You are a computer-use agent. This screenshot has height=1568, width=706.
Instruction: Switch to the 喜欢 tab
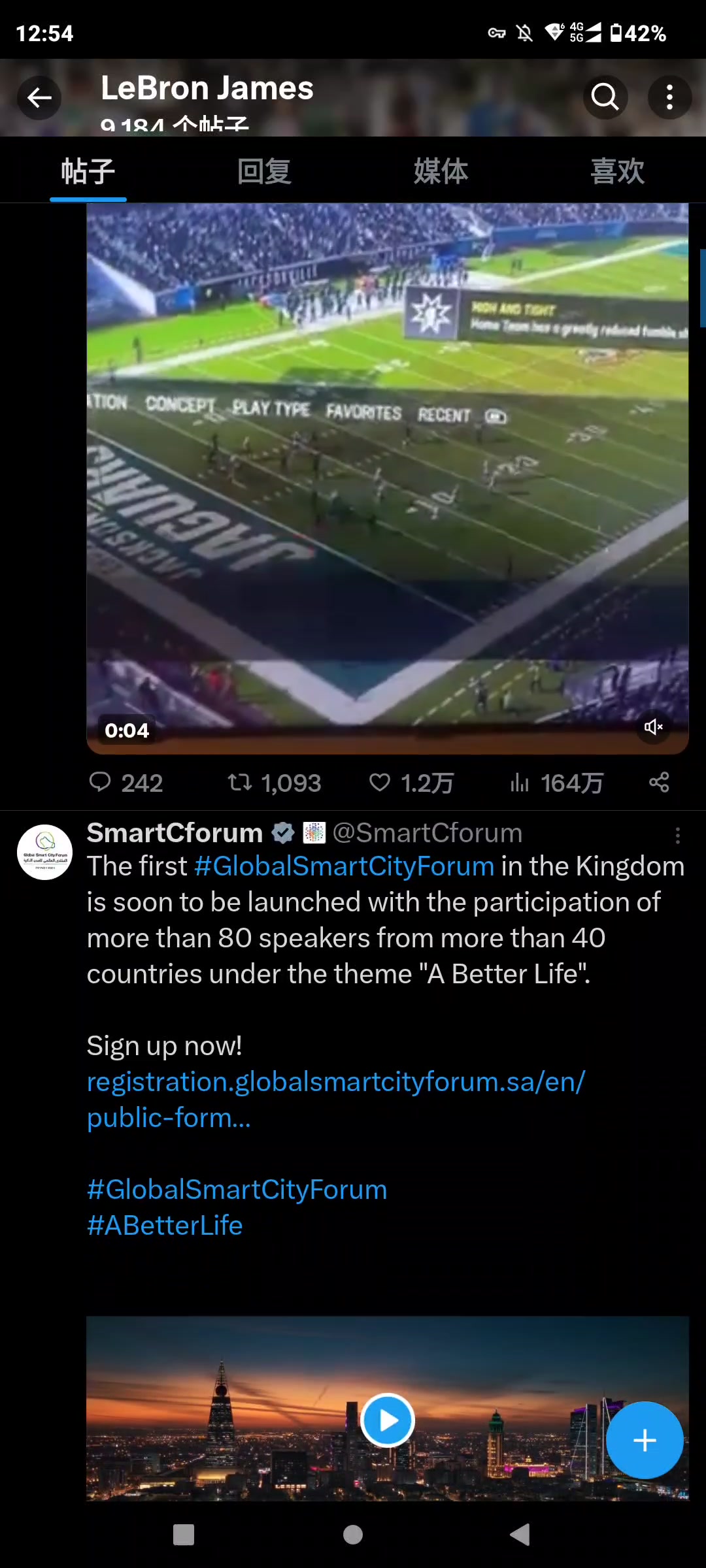617,172
